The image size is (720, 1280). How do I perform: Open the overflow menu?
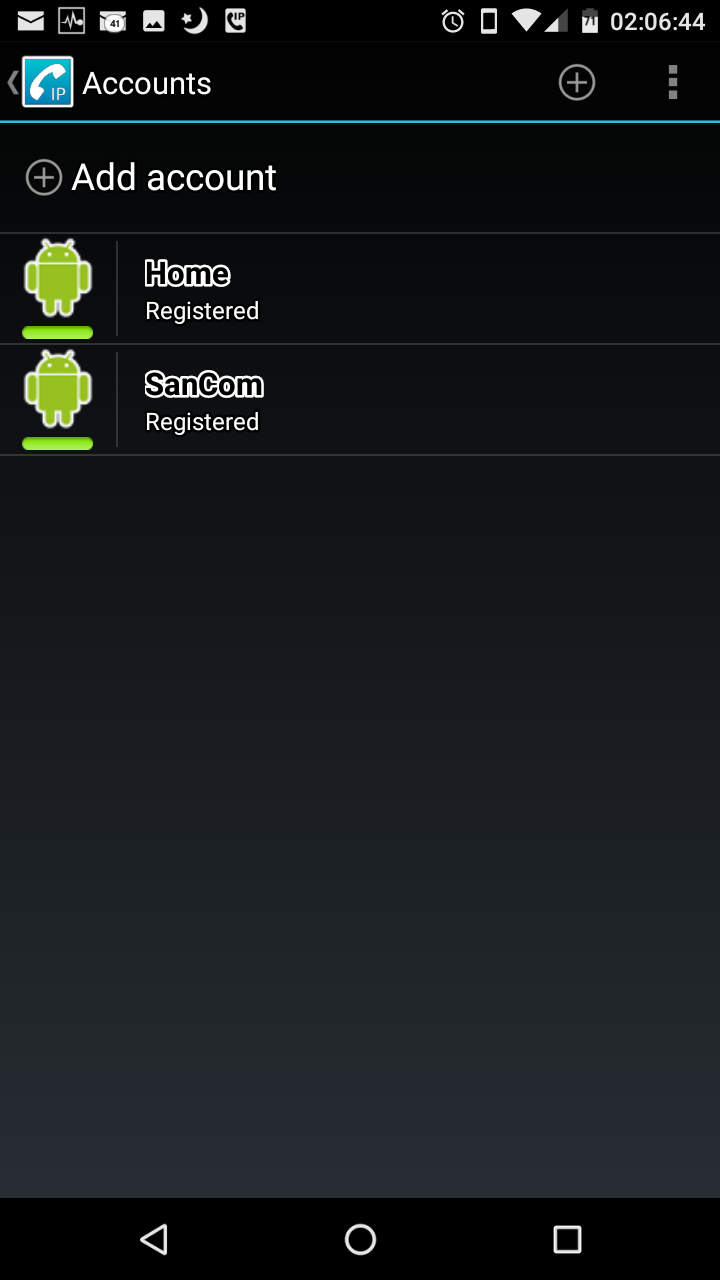coord(673,82)
